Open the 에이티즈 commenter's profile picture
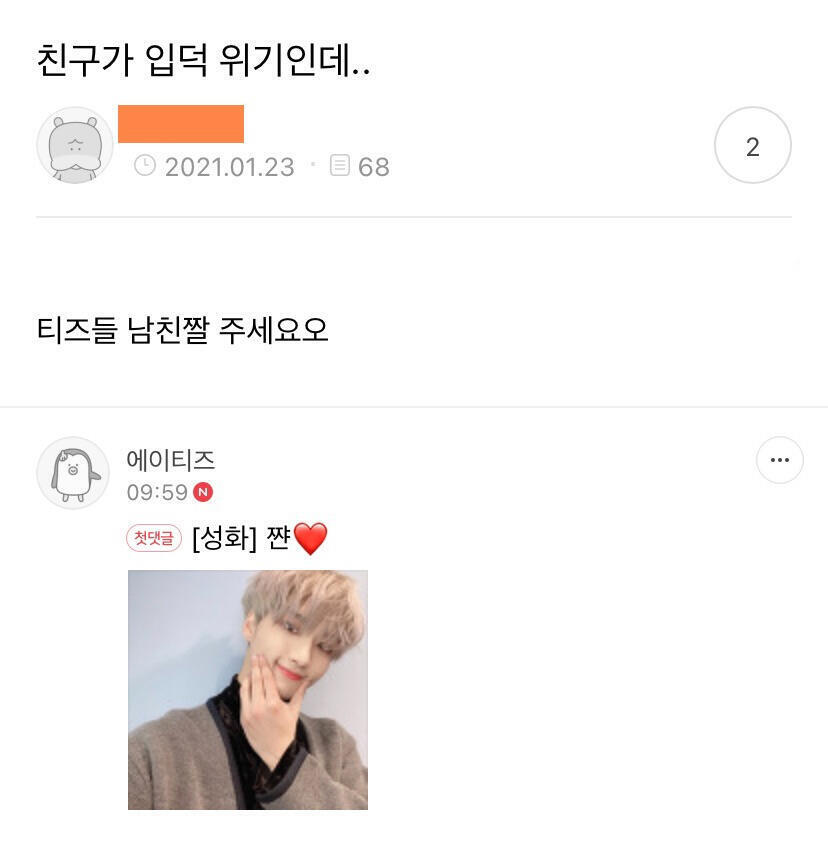The image size is (828, 846). pyautogui.click(x=73, y=473)
